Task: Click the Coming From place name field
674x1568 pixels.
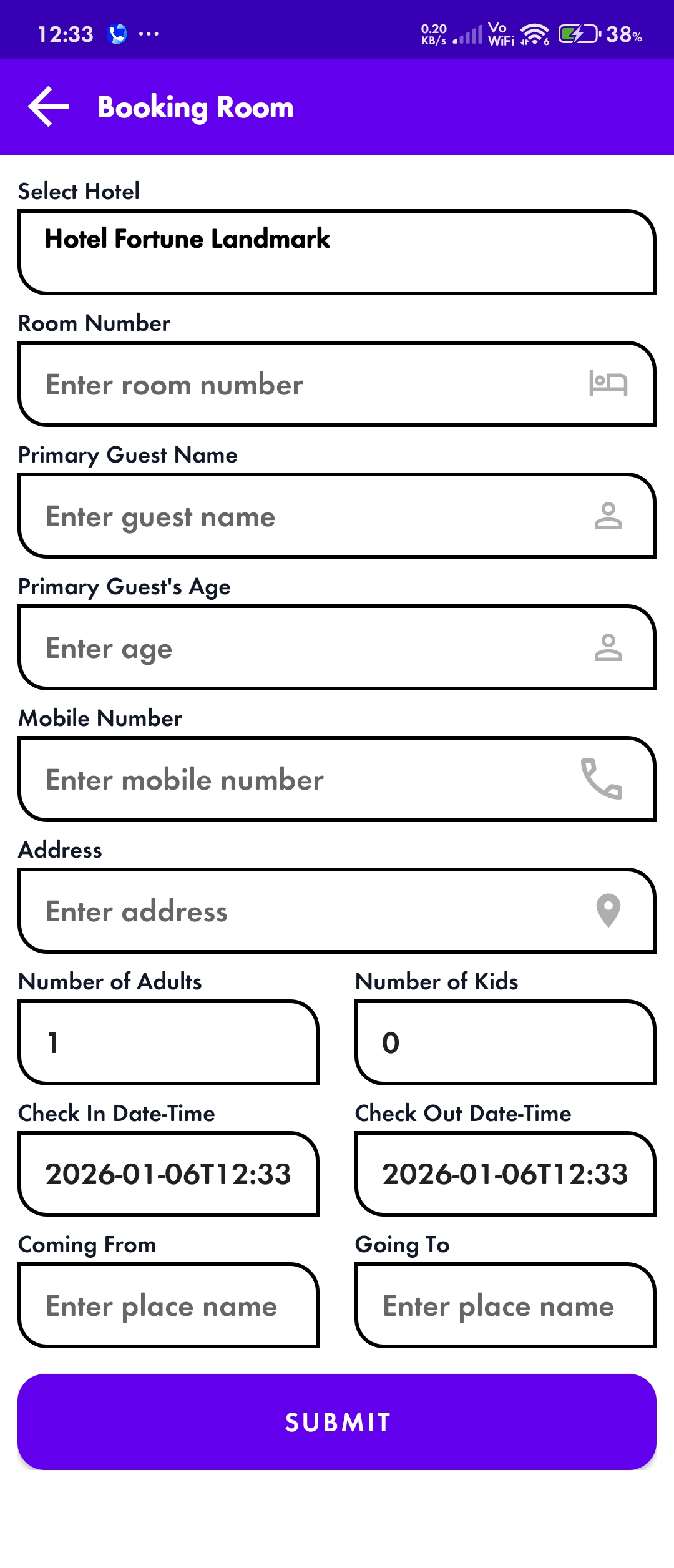Action: click(162, 1306)
